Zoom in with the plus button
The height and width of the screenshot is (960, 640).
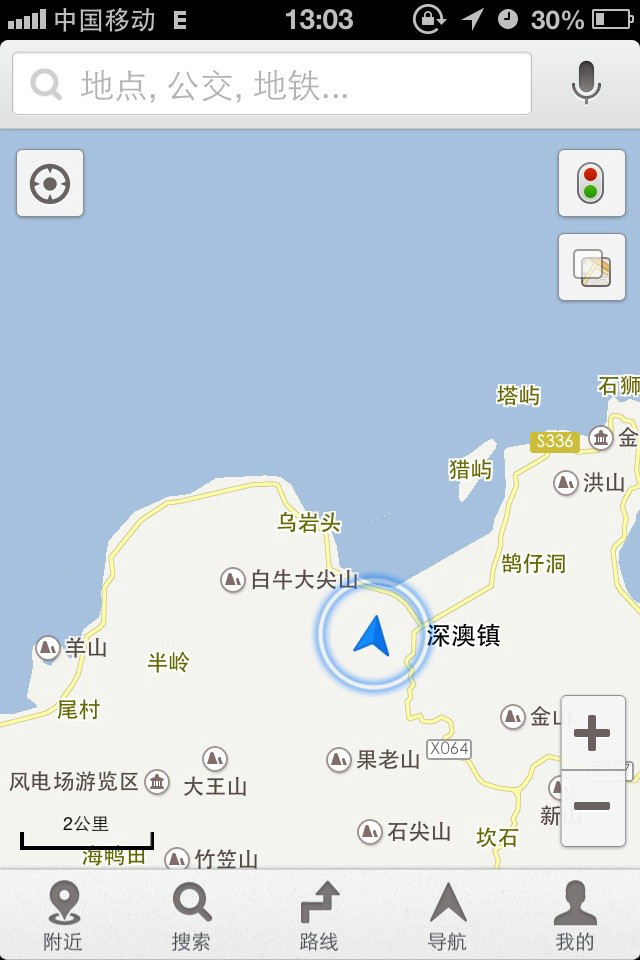pyautogui.click(x=592, y=735)
